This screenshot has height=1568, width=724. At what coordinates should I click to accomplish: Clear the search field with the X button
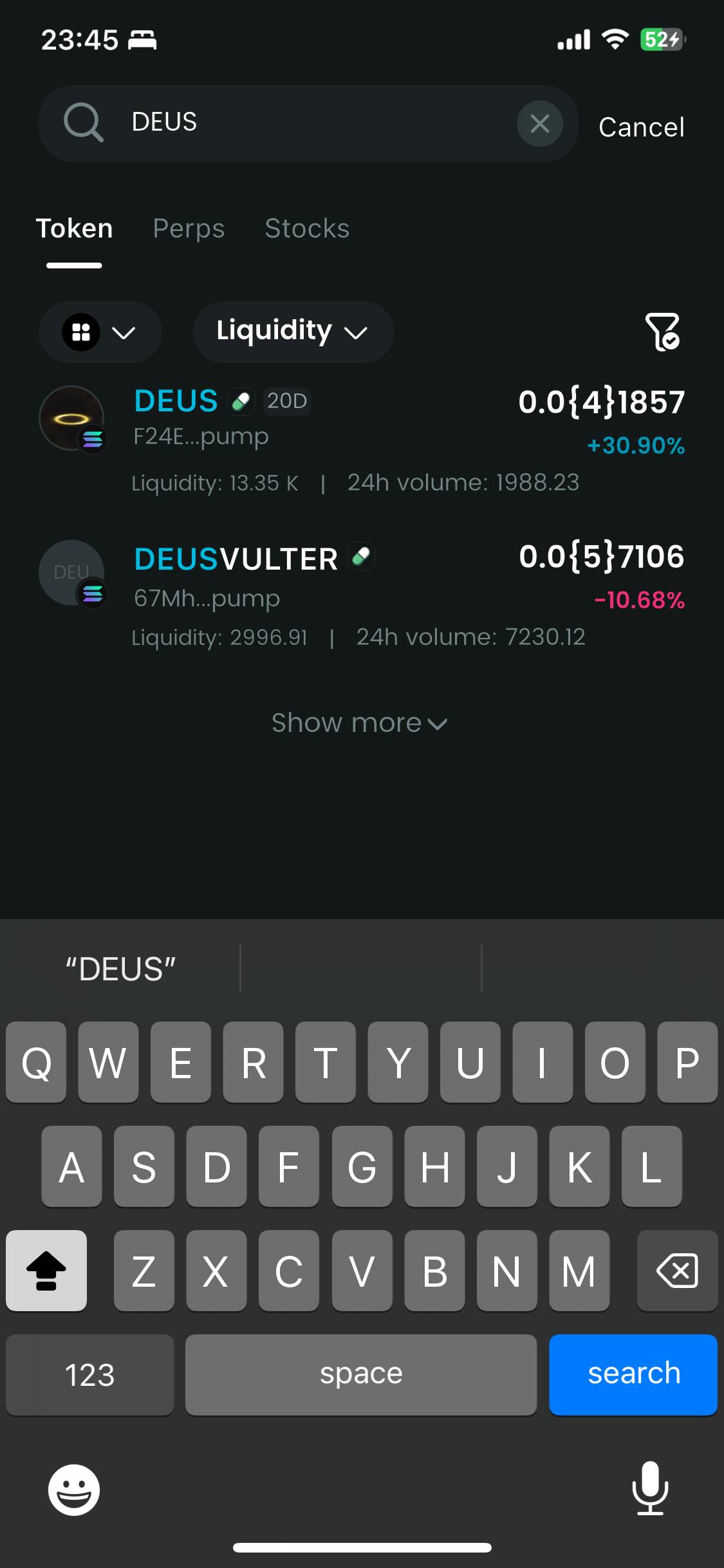click(x=539, y=124)
